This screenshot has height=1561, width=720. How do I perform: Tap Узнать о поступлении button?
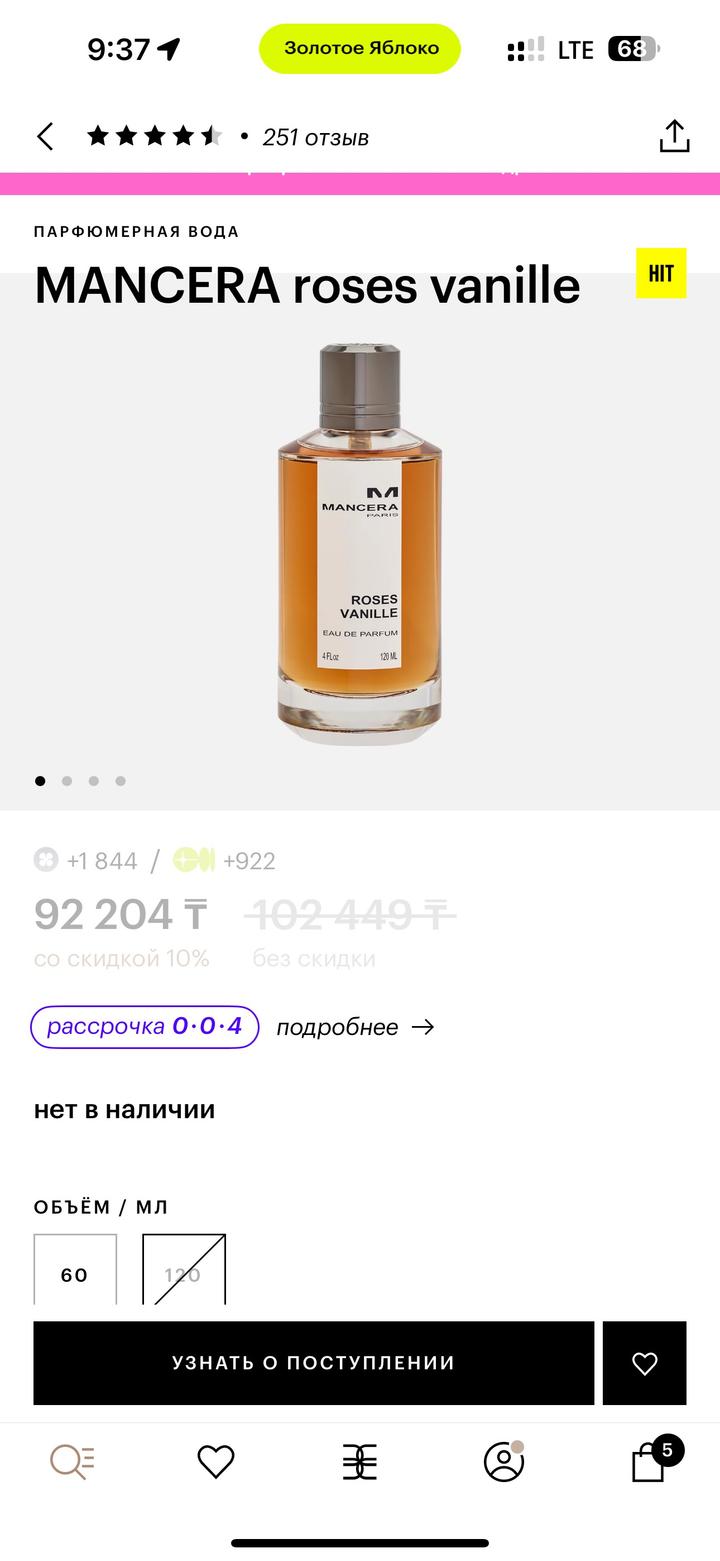click(313, 1363)
